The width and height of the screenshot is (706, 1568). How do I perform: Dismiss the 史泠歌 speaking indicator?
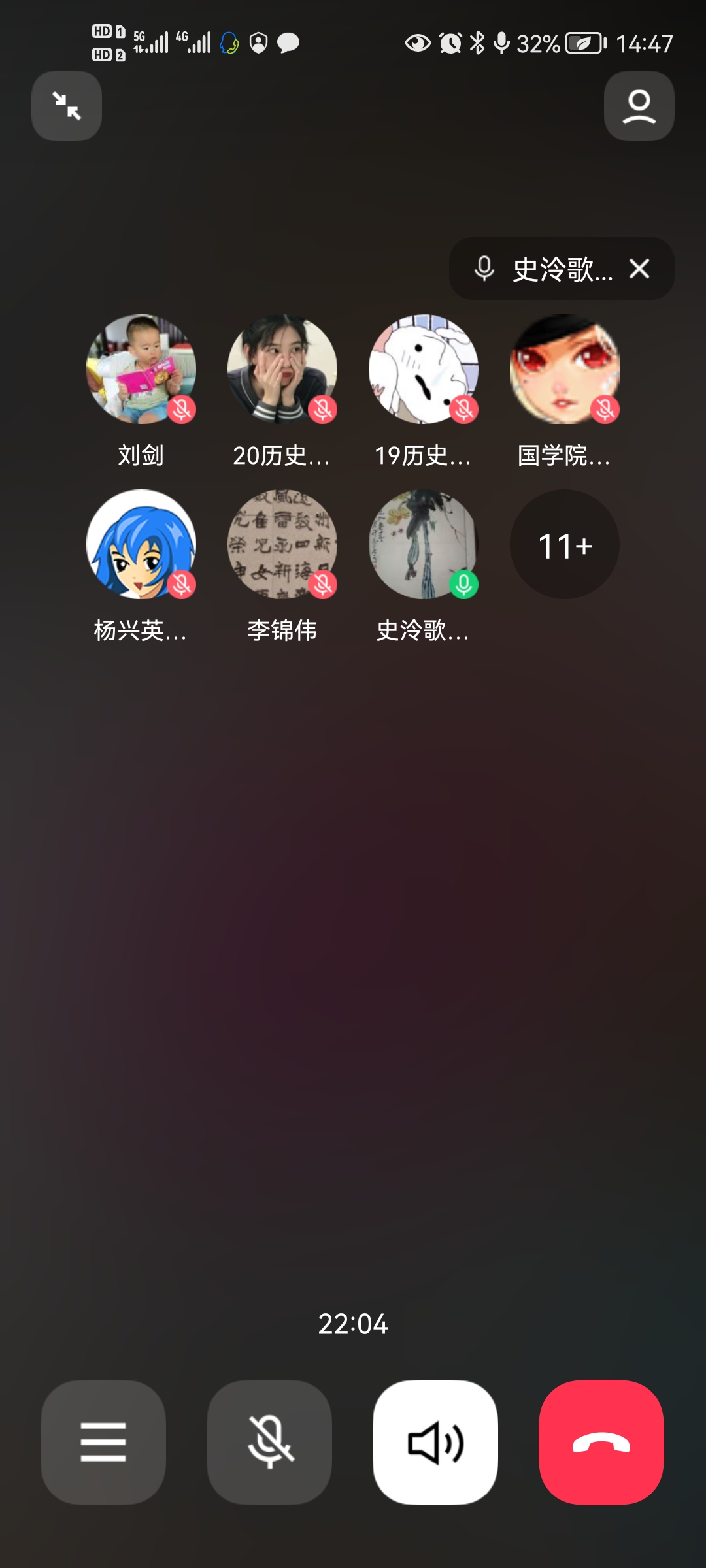click(x=639, y=269)
